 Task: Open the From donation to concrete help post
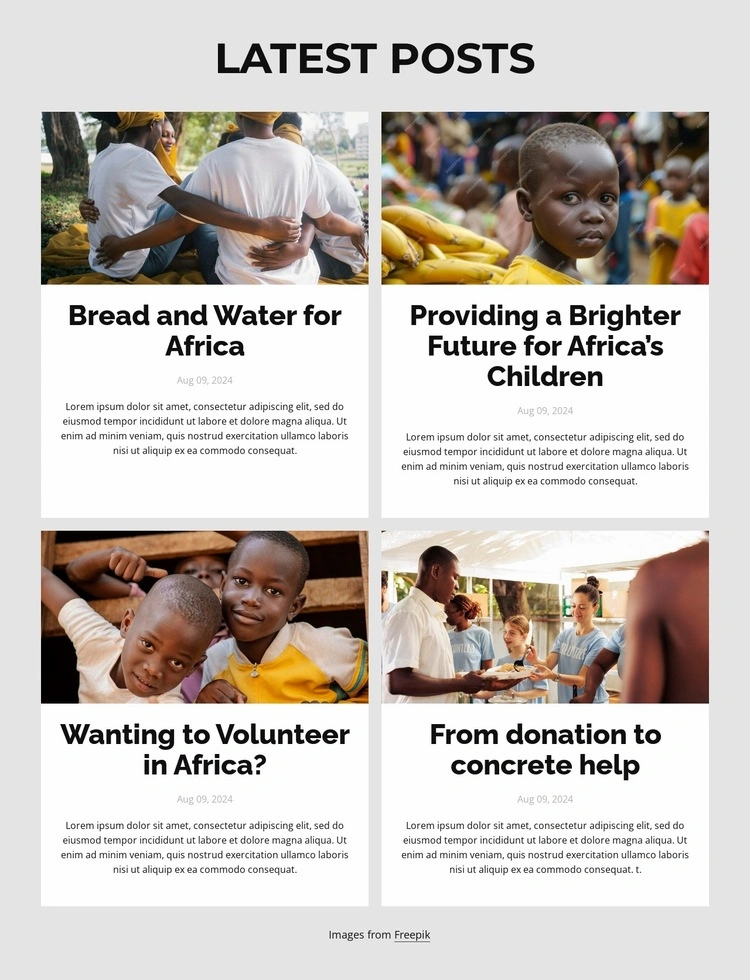coord(545,750)
